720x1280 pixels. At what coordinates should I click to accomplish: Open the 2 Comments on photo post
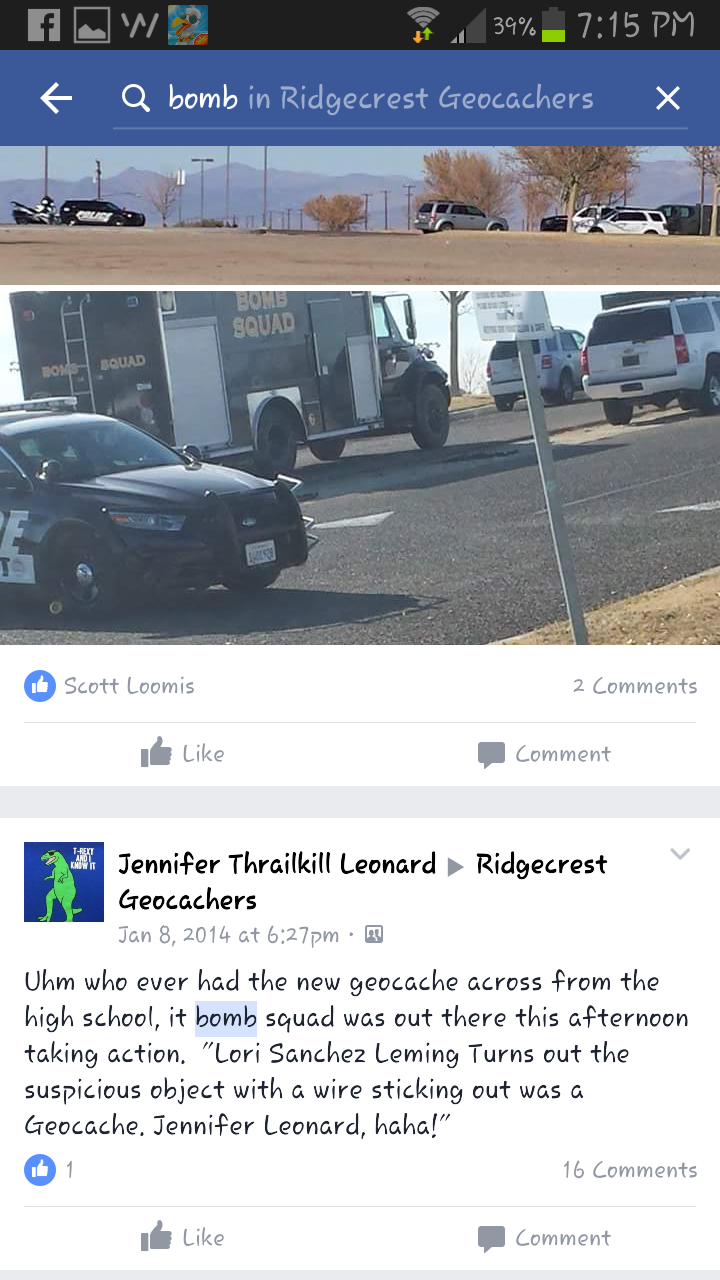pyautogui.click(x=634, y=686)
